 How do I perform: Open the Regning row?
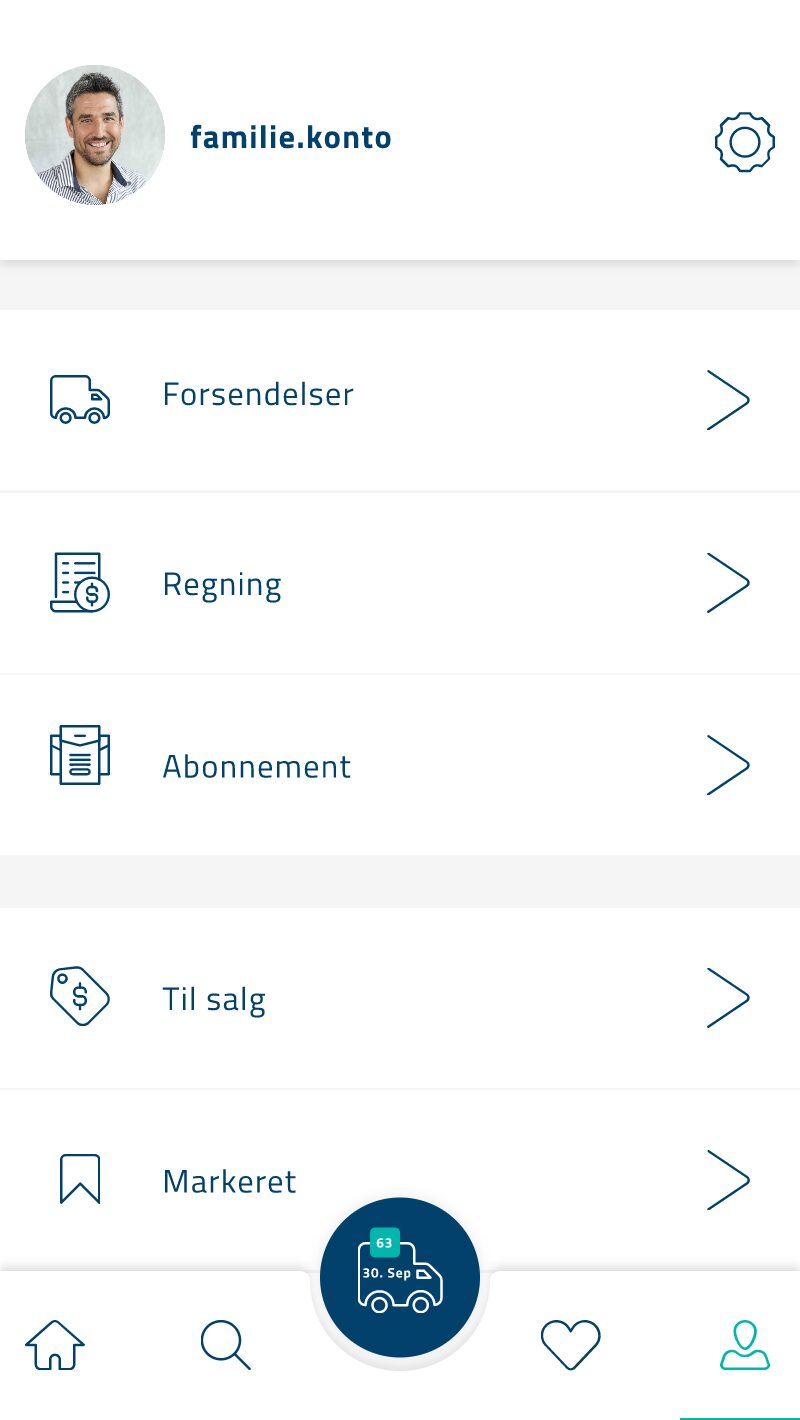(400, 583)
